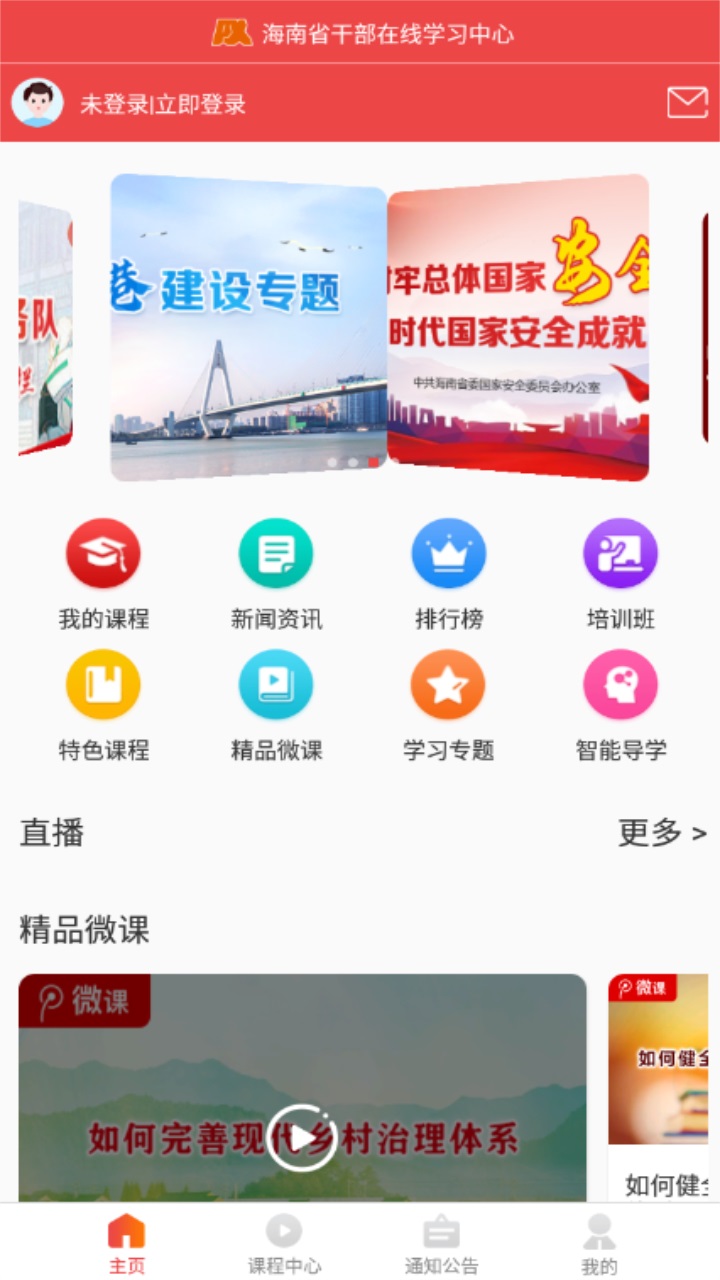Open the message envelope icon

687,103
